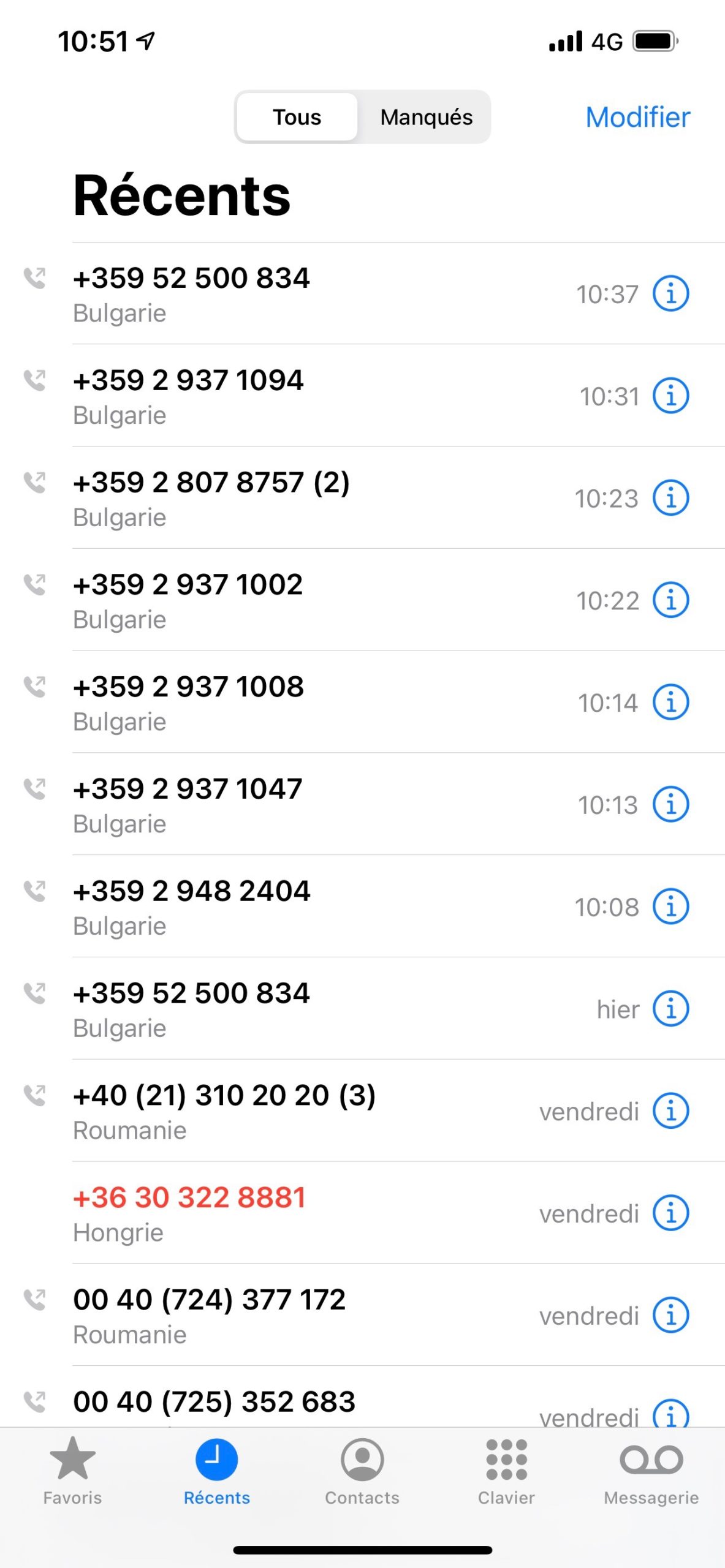Viewport: 725px width, 1568px height.
Task: Call the Romanian number +40 (21) 310 20 20
Action: point(245,1110)
